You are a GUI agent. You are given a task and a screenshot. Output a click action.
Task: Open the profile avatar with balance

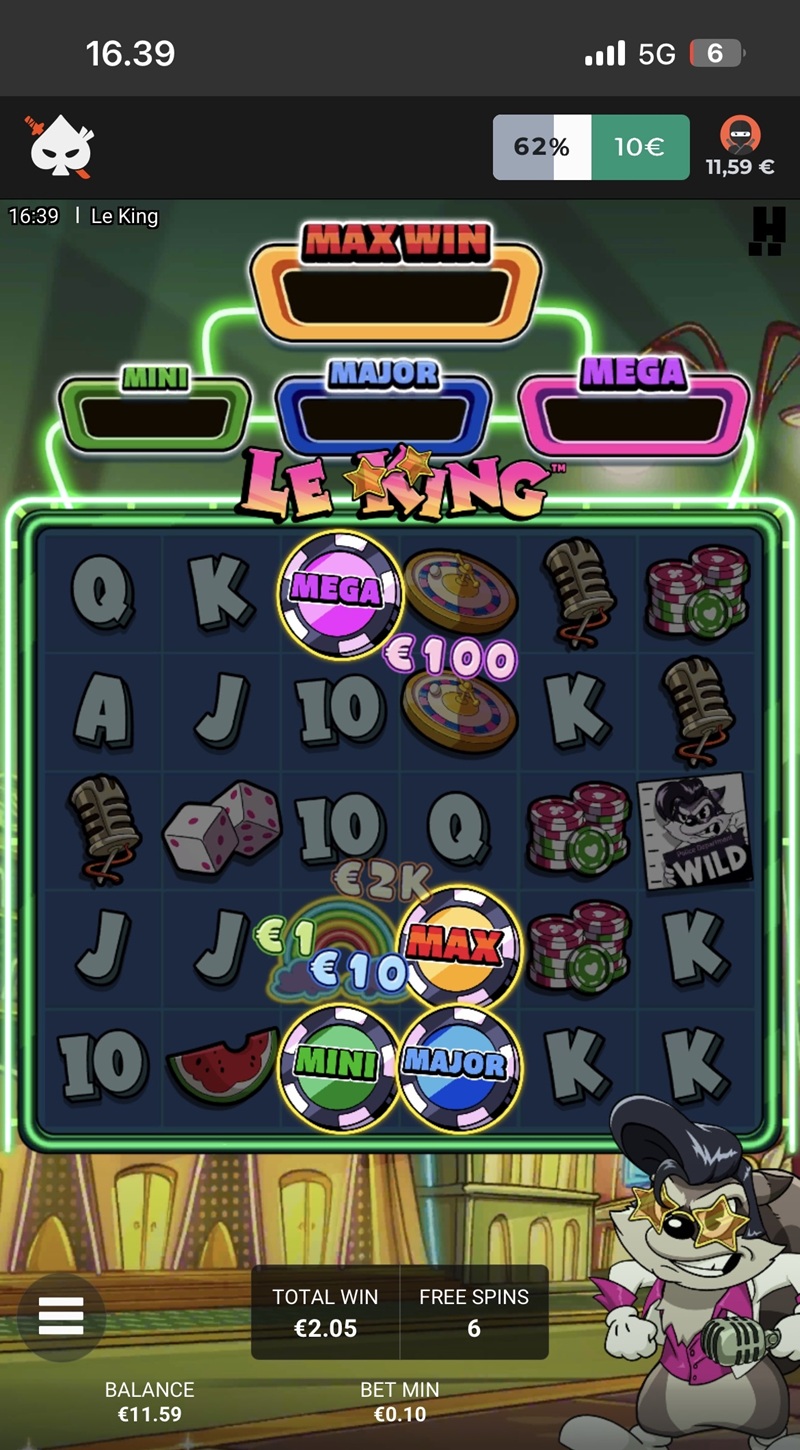tap(740, 147)
